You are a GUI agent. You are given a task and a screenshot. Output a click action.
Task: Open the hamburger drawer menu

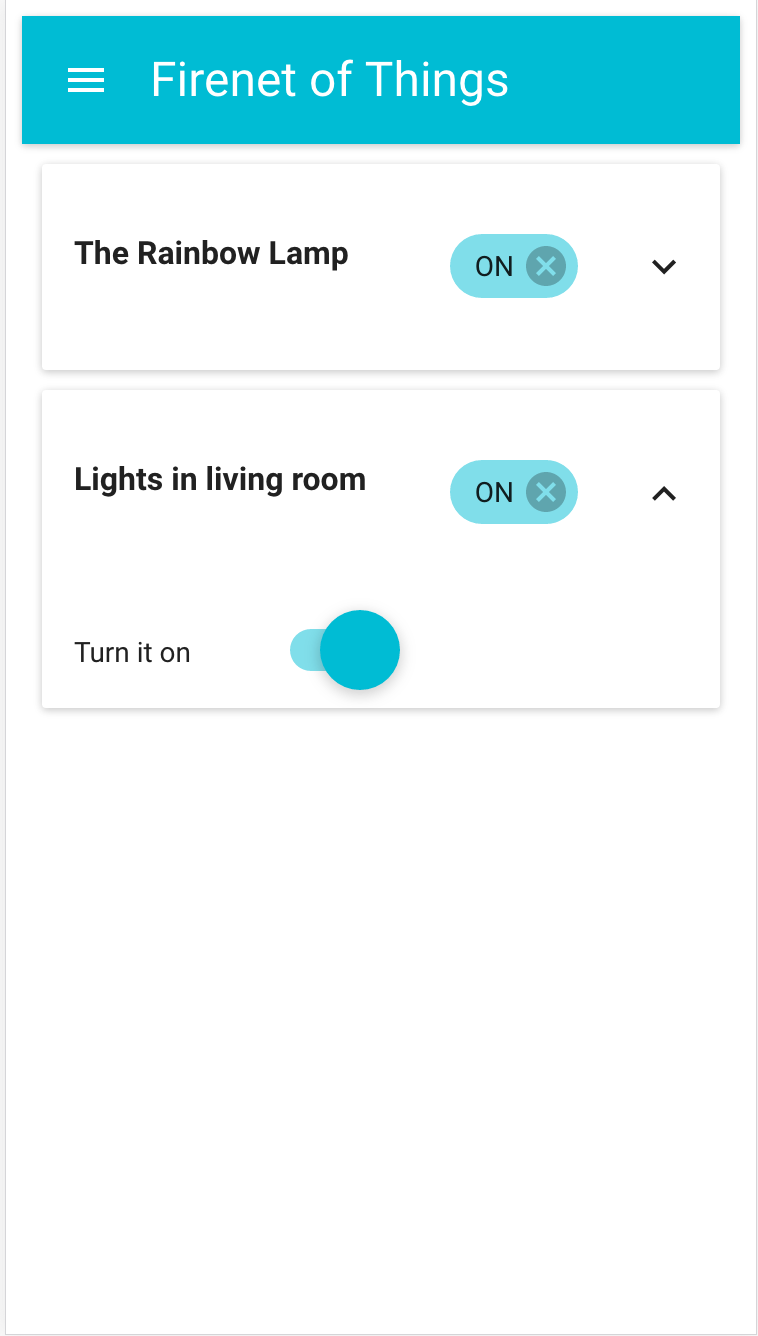point(86,80)
